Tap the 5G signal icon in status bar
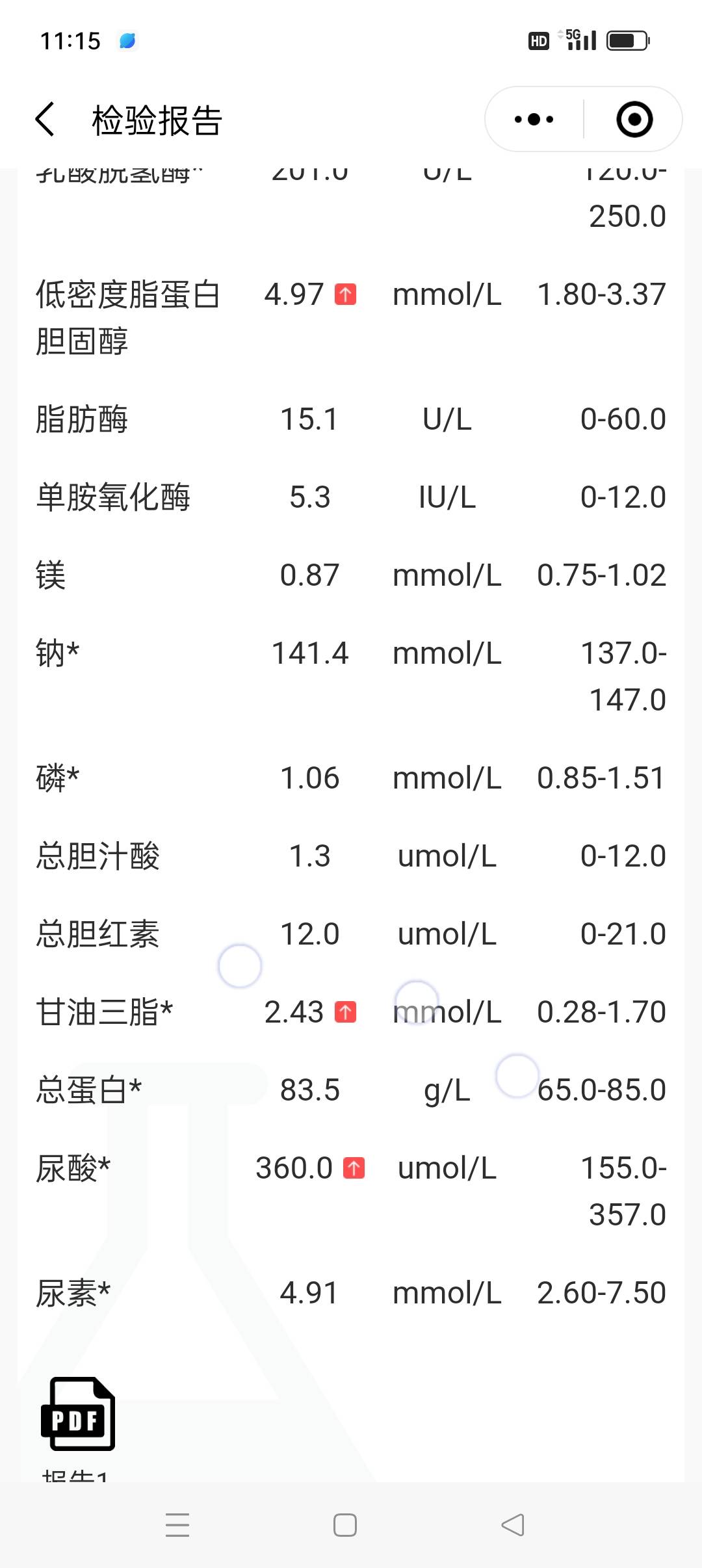 577,40
